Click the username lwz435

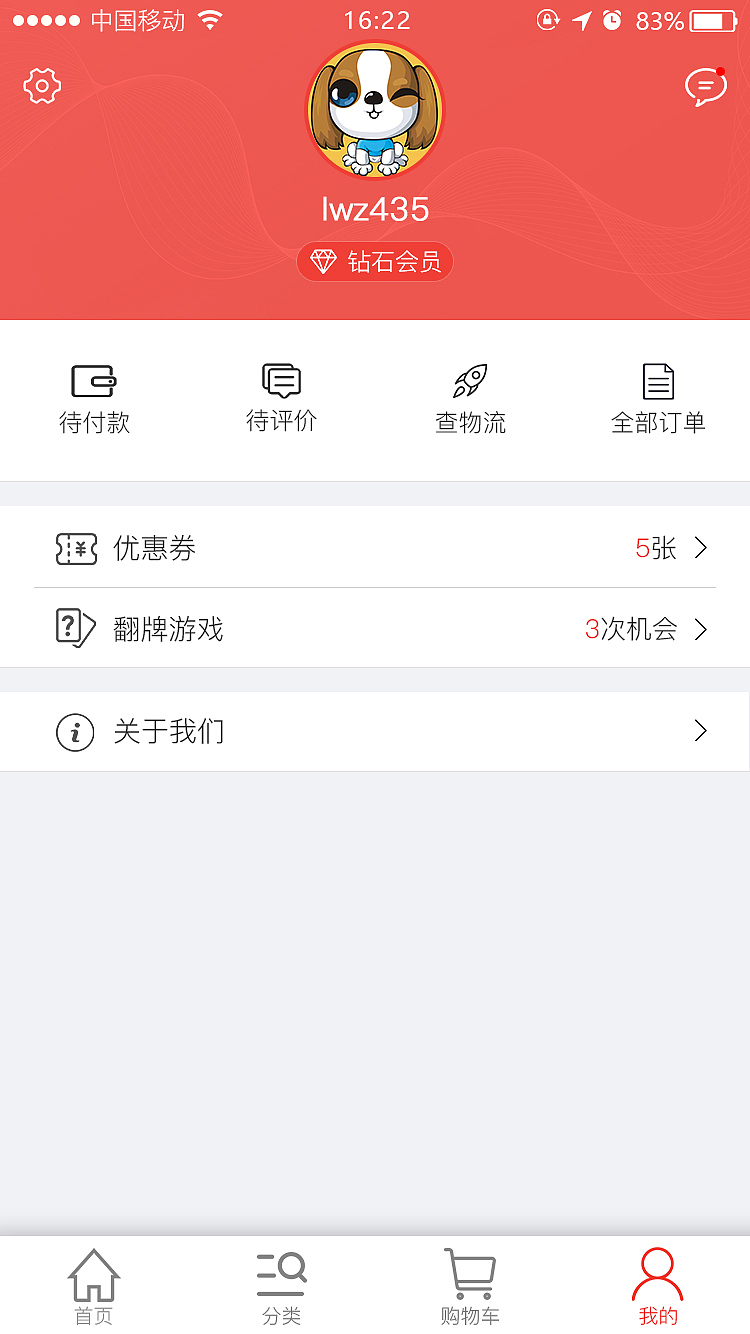(375, 210)
